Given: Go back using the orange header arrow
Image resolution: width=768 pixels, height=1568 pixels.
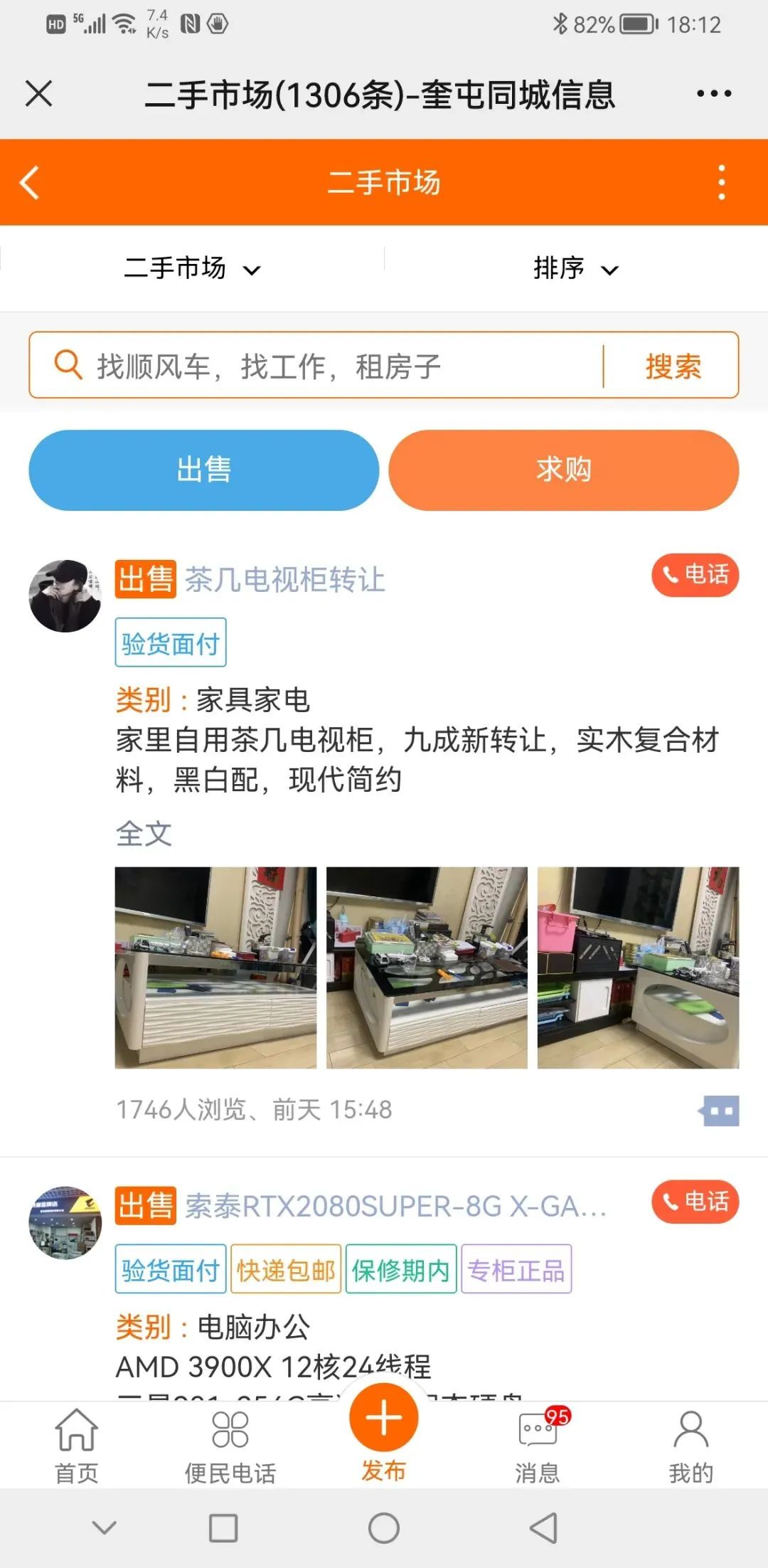Looking at the screenshot, I should pyautogui.click(x=29, y=182).
